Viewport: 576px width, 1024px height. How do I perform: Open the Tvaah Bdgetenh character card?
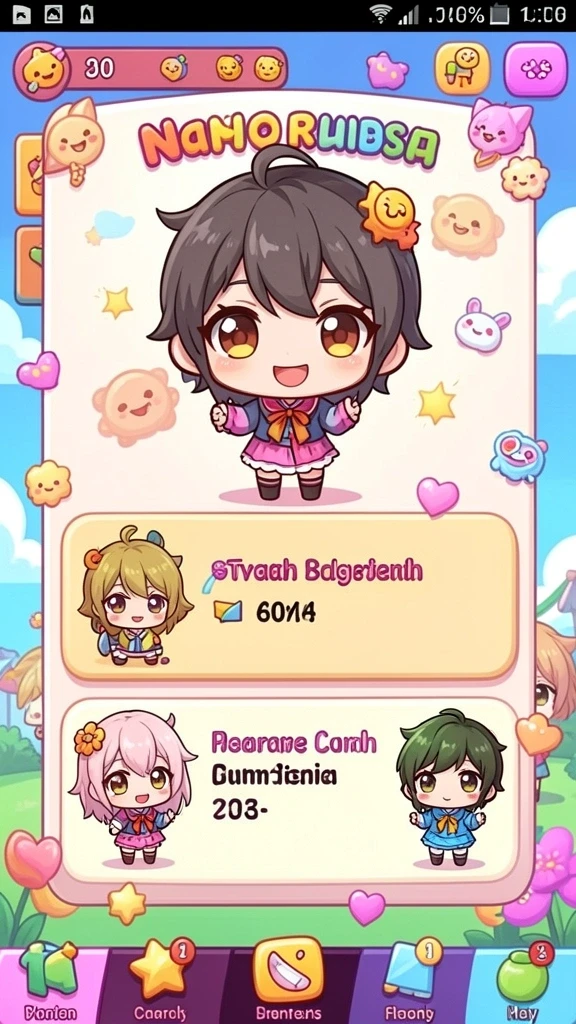(289, 597)
